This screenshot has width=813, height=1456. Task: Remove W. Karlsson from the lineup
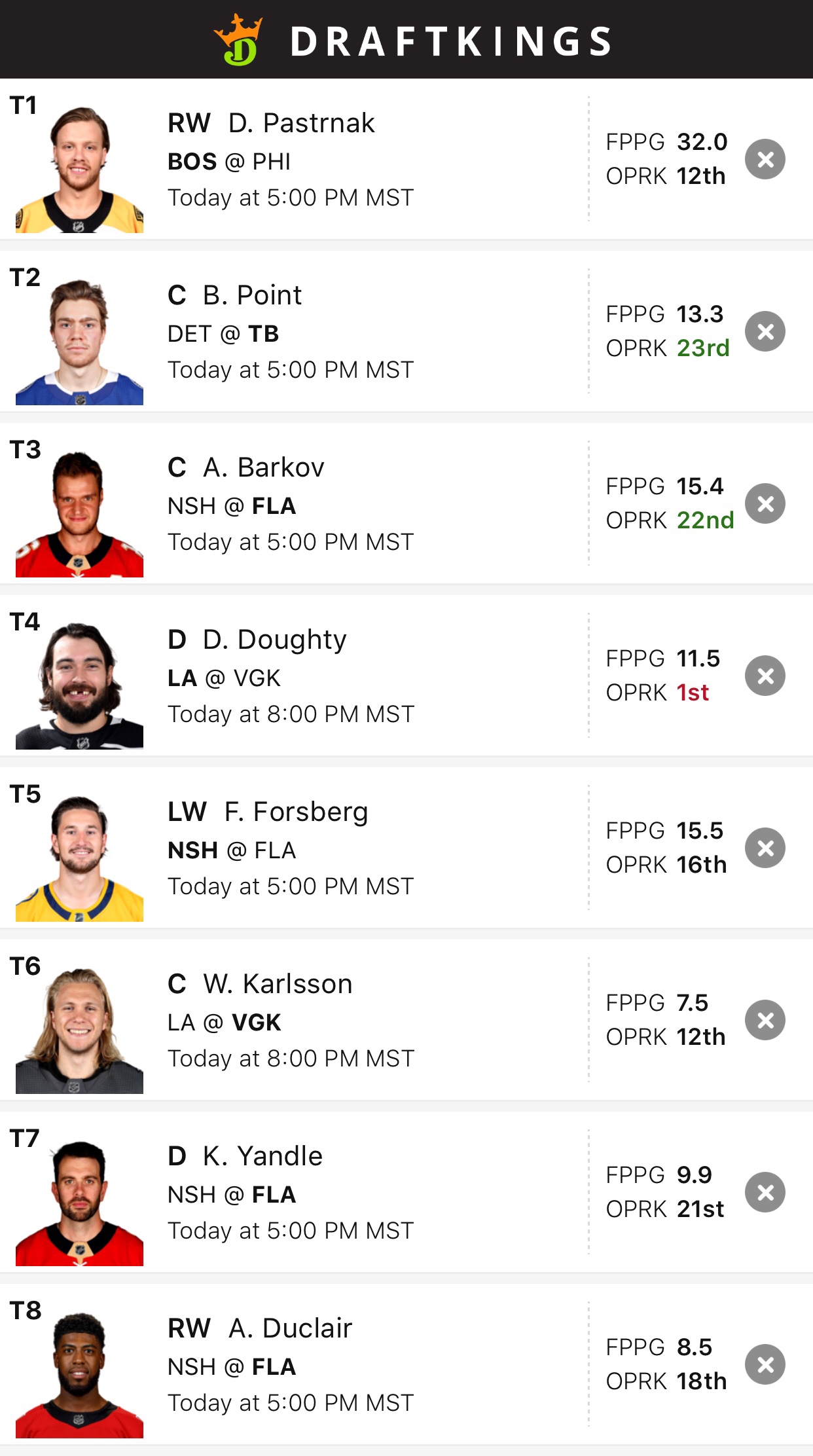click(765, 1020)
